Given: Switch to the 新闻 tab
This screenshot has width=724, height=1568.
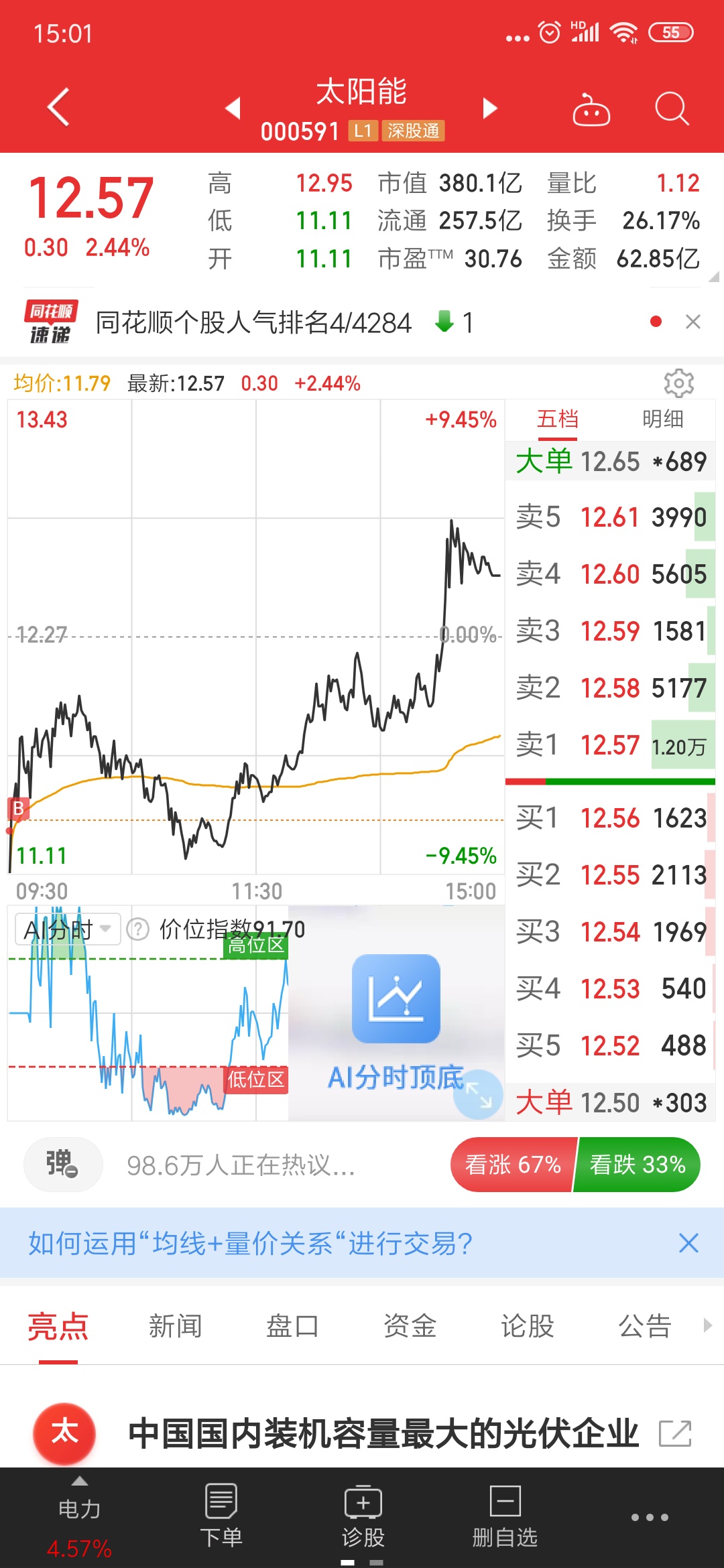Looking at the screenshot, I should (175, 1325).
